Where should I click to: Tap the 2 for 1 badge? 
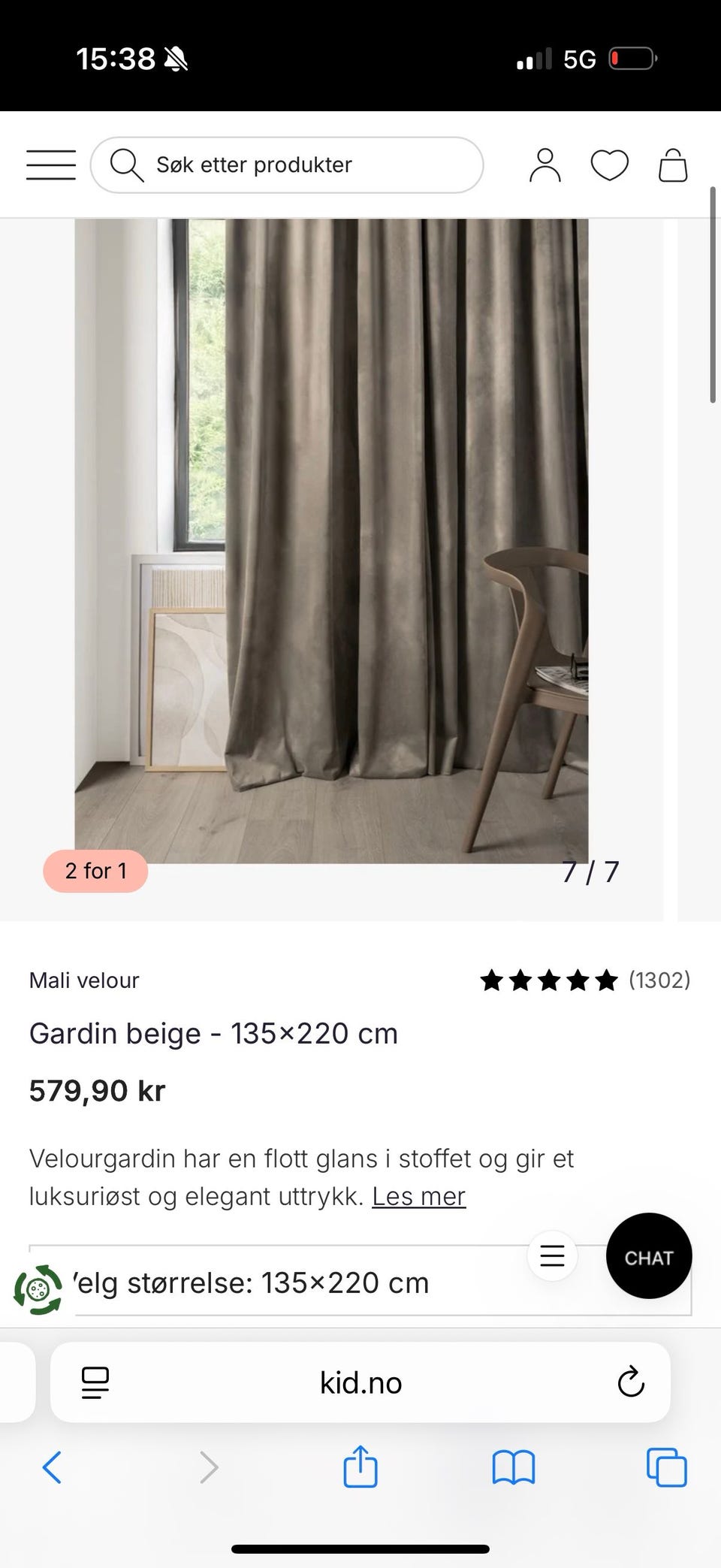pos(95,871)
